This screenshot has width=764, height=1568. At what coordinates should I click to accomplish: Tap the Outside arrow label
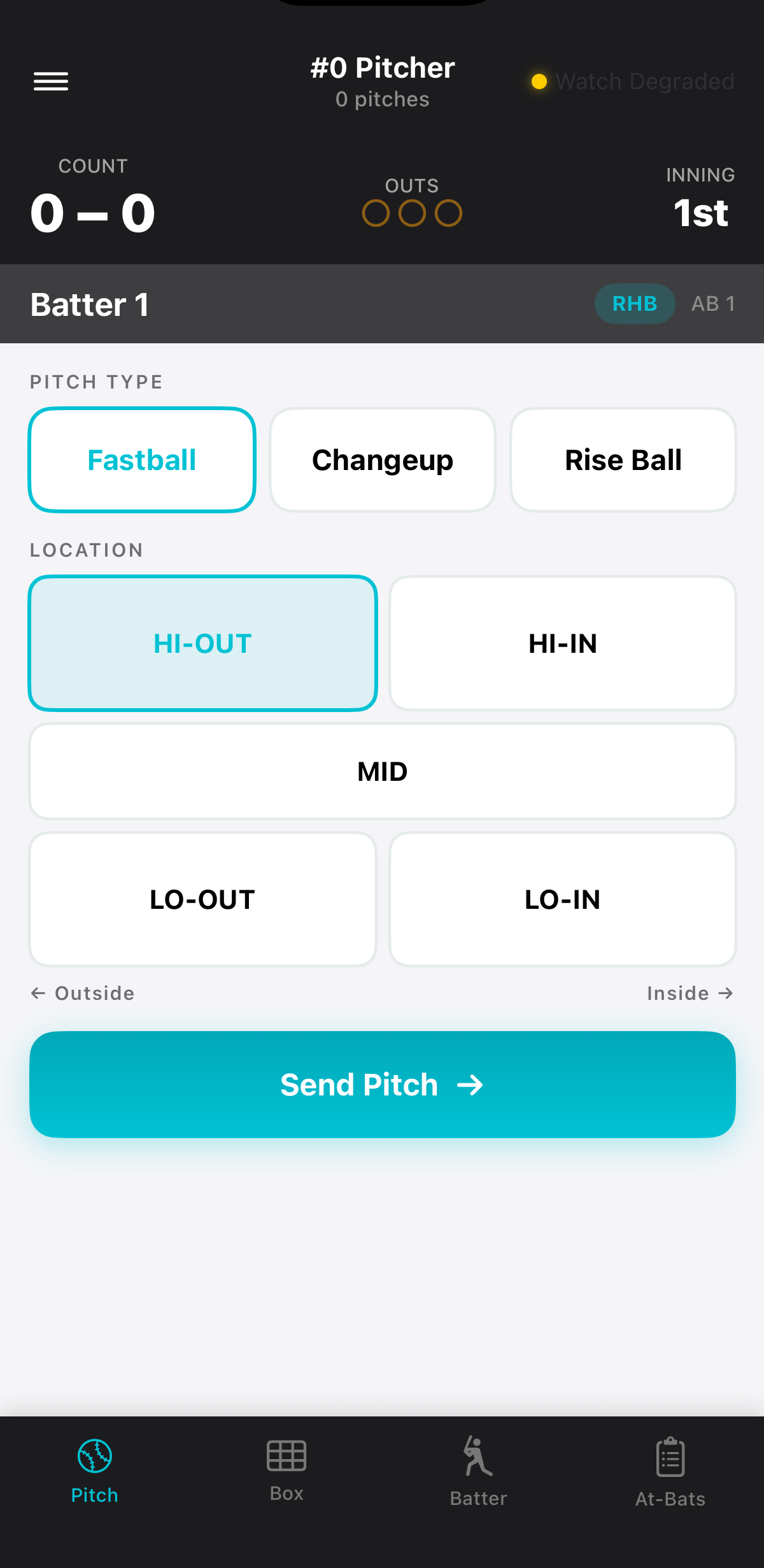coord(82,993)
